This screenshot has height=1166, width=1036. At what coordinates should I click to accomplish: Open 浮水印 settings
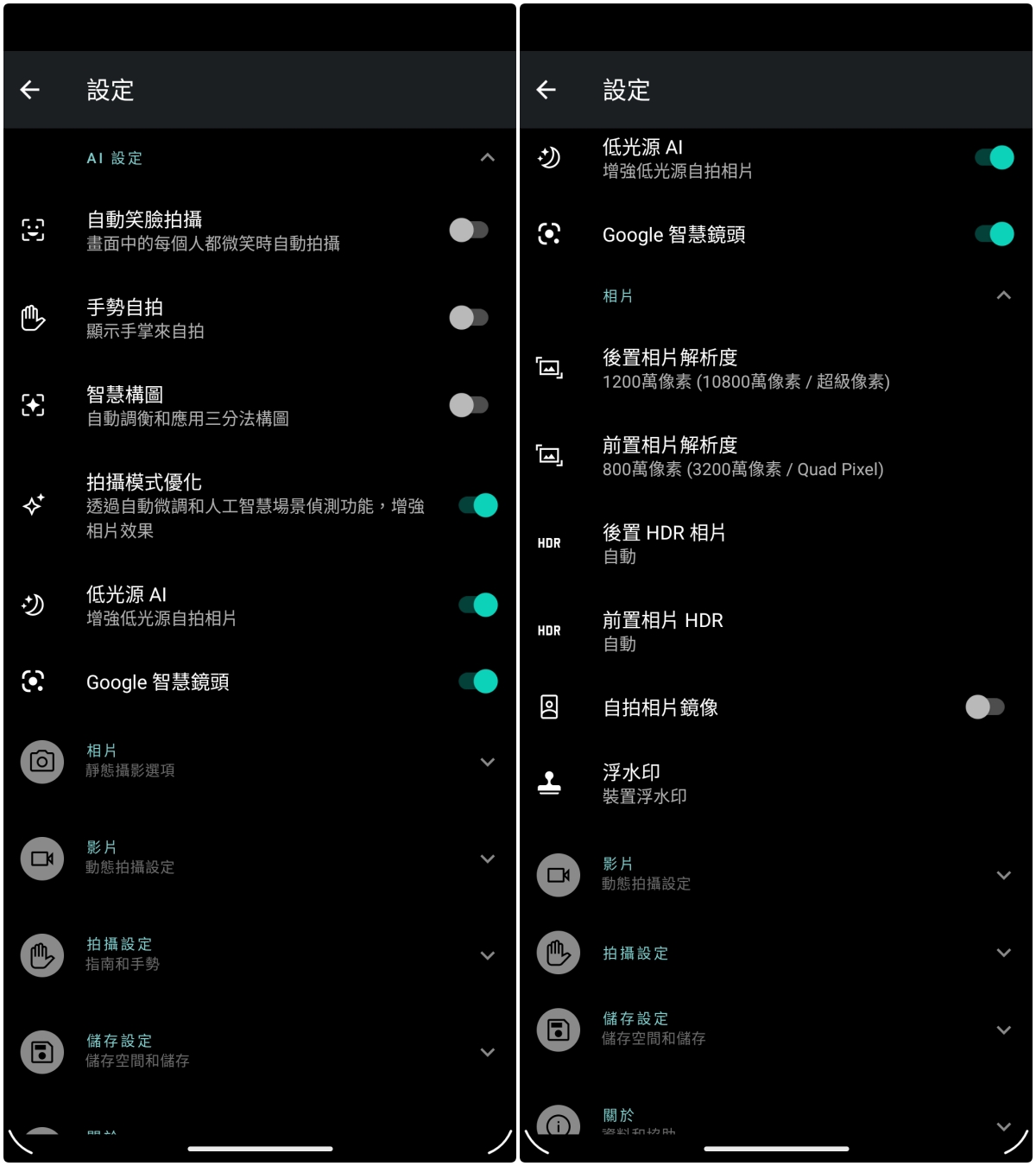point(644,783)
